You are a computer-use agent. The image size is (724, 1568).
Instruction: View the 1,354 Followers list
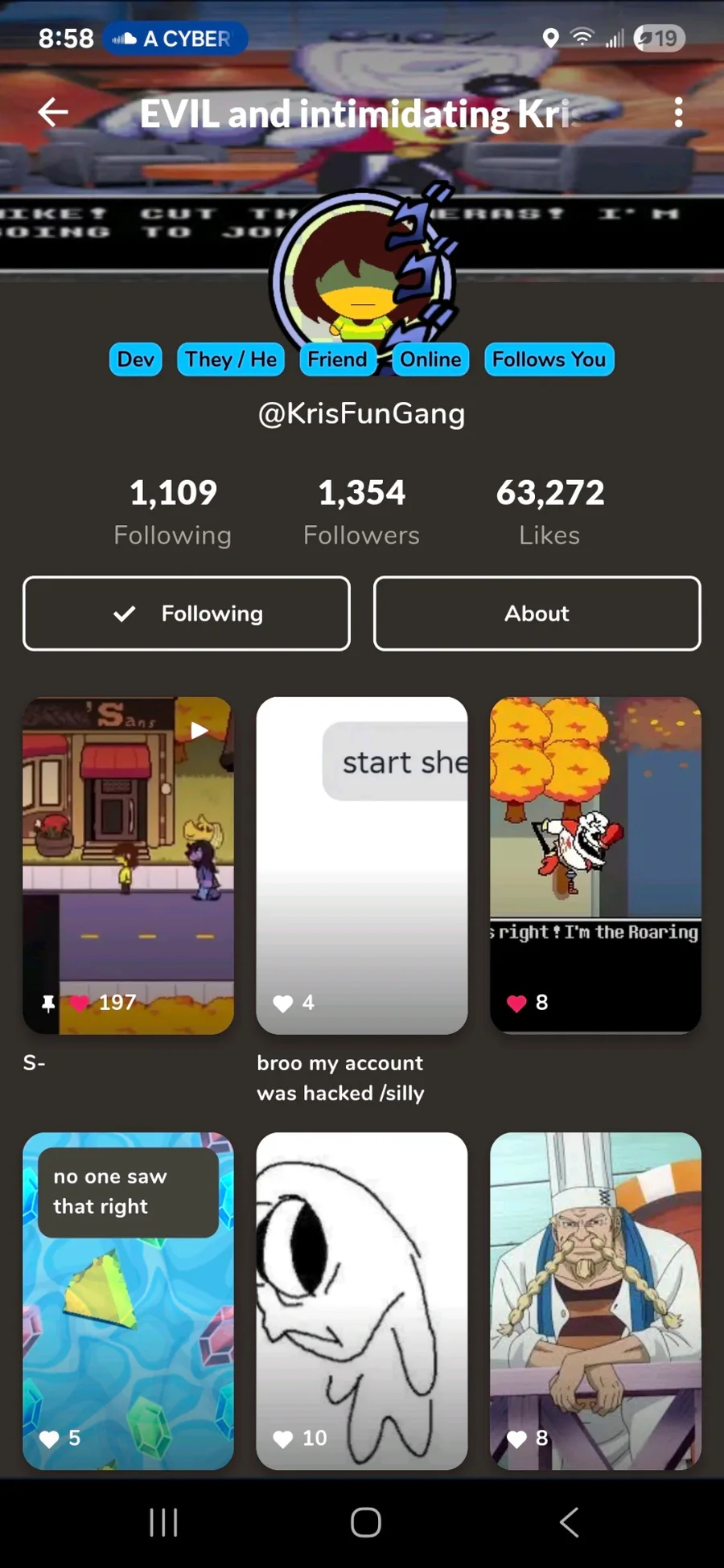pyautogui.click(x=361, y=511)
